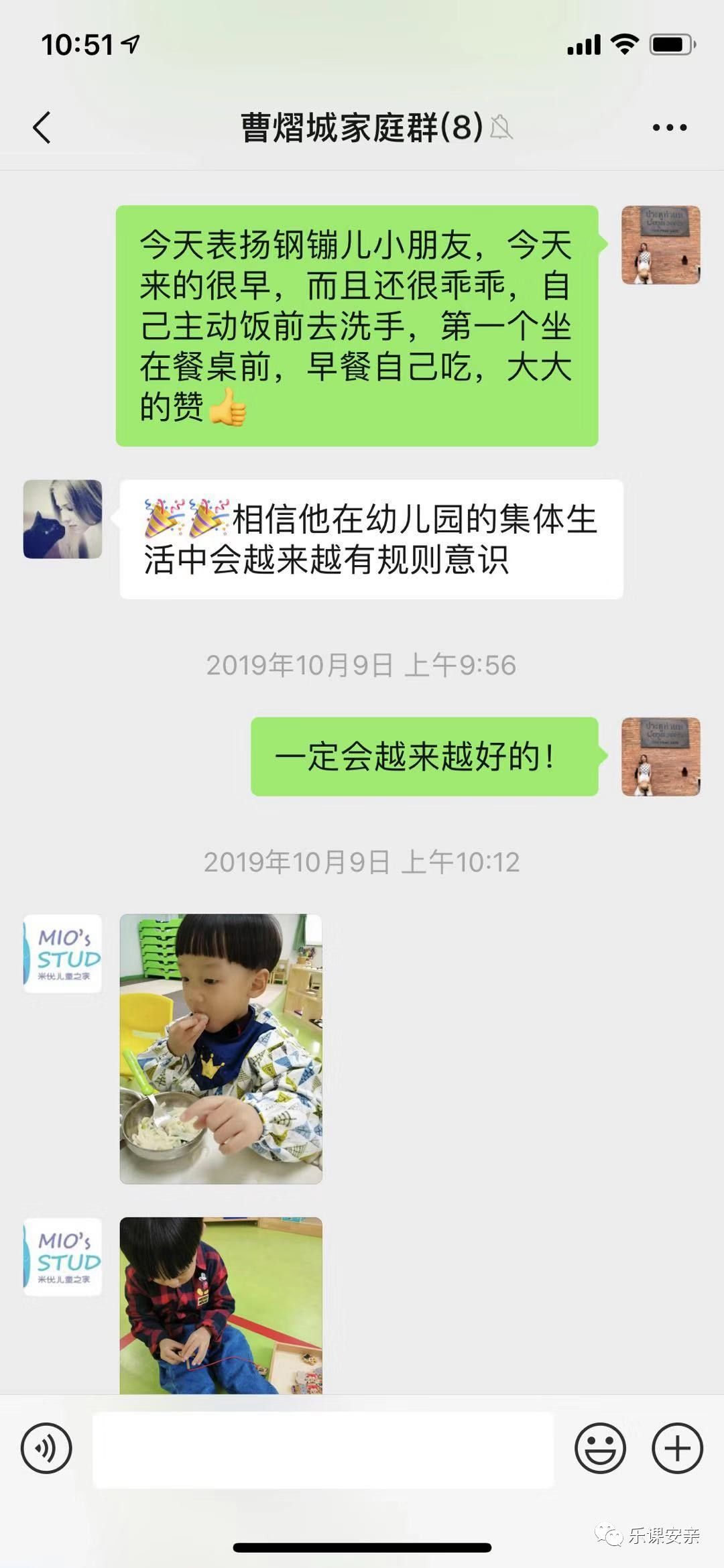Open the three-dot chat info menu

(x=670, y=127)
